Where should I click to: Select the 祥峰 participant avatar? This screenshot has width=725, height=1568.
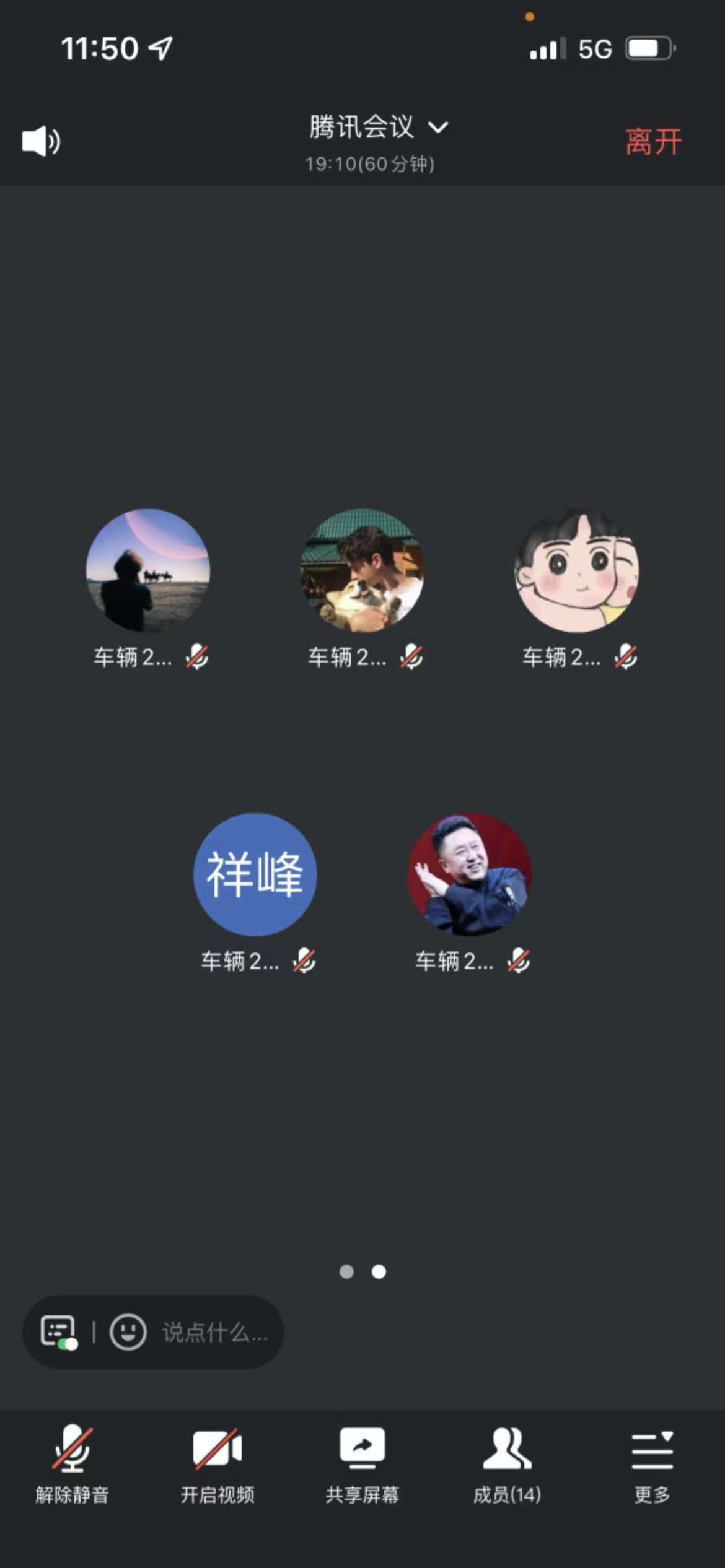click(x=255, y=874)
